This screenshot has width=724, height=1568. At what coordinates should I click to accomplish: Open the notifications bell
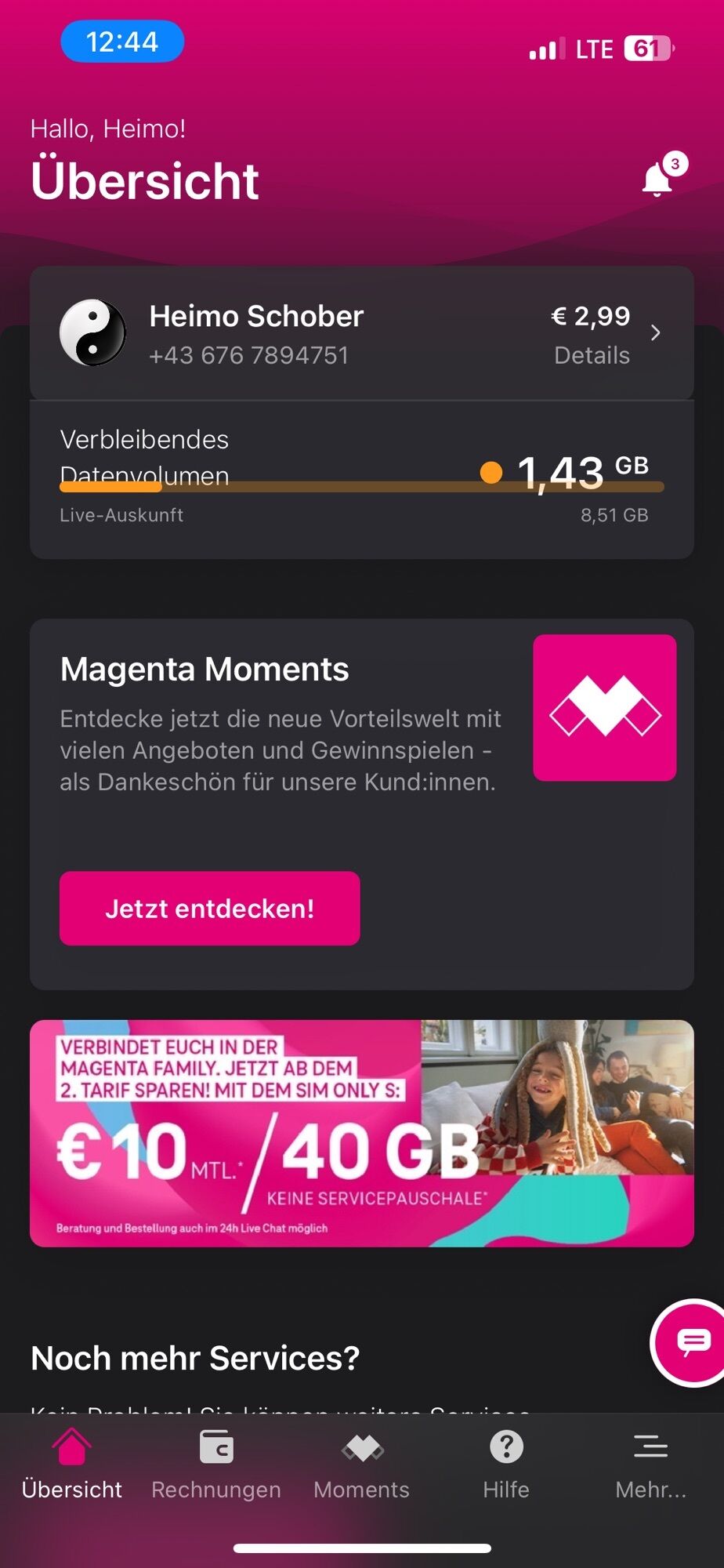pos(657,180)
